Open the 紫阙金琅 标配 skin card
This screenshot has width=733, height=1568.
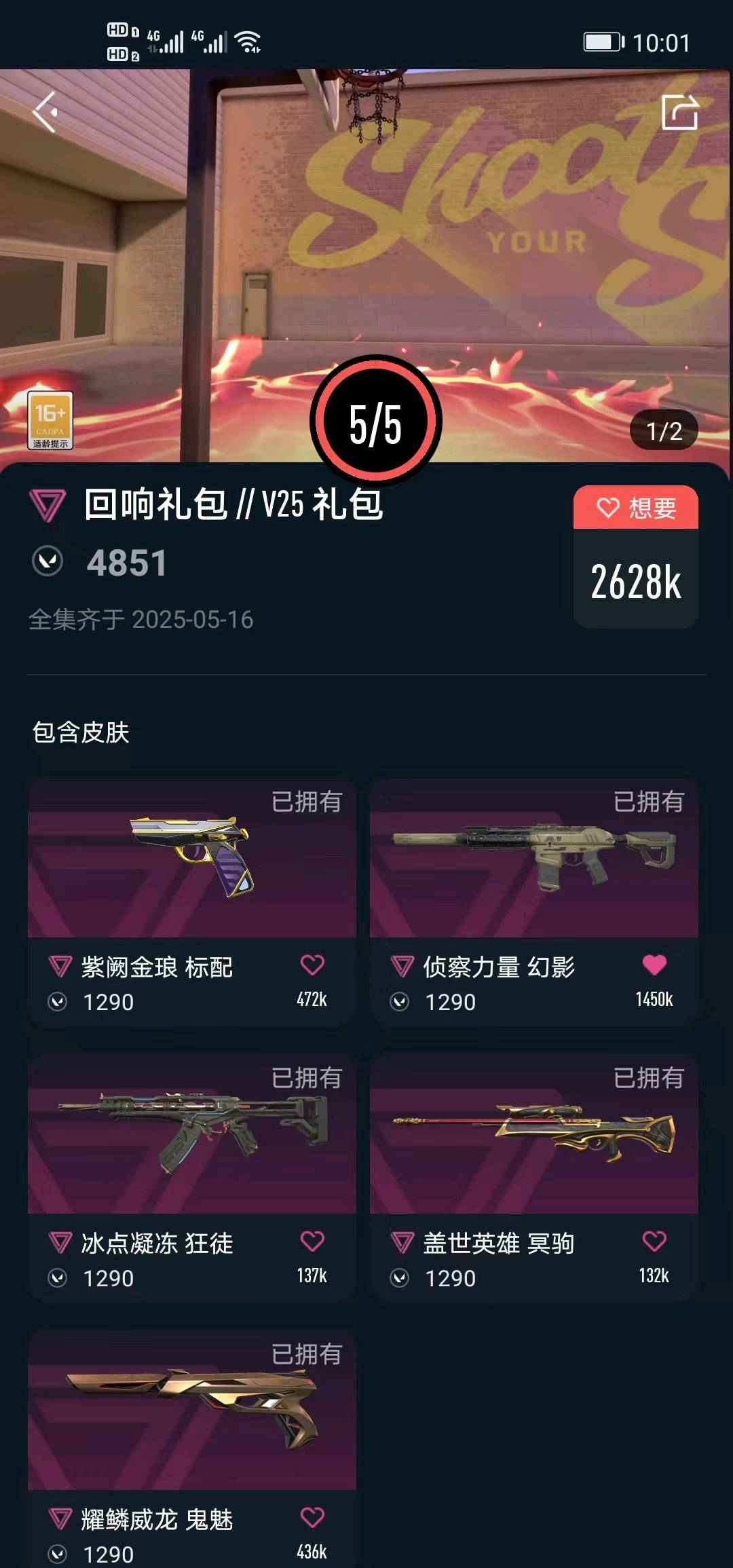(x=192, y=902)
